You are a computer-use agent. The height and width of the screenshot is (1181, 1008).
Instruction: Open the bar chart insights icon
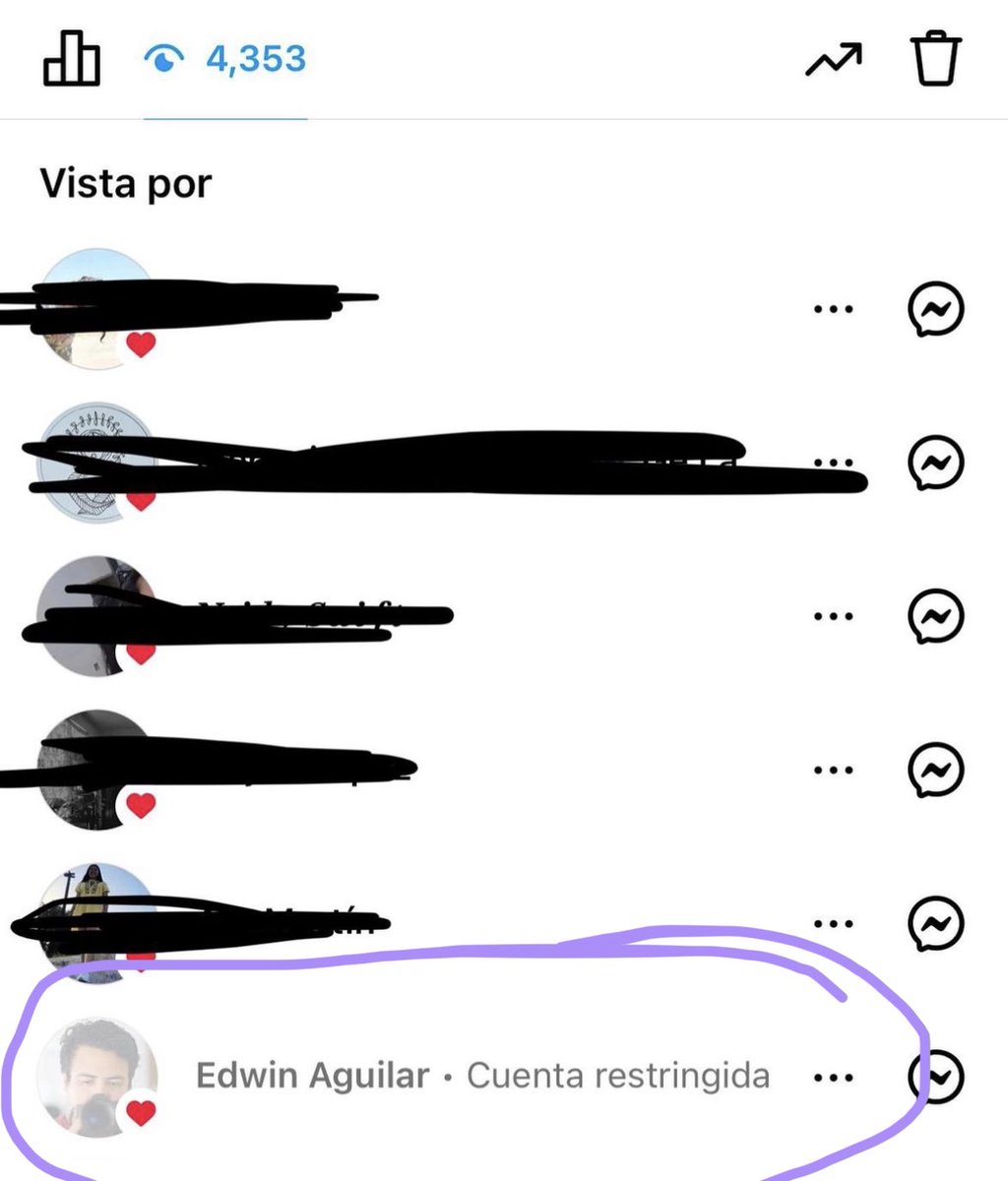pos(72,60)
